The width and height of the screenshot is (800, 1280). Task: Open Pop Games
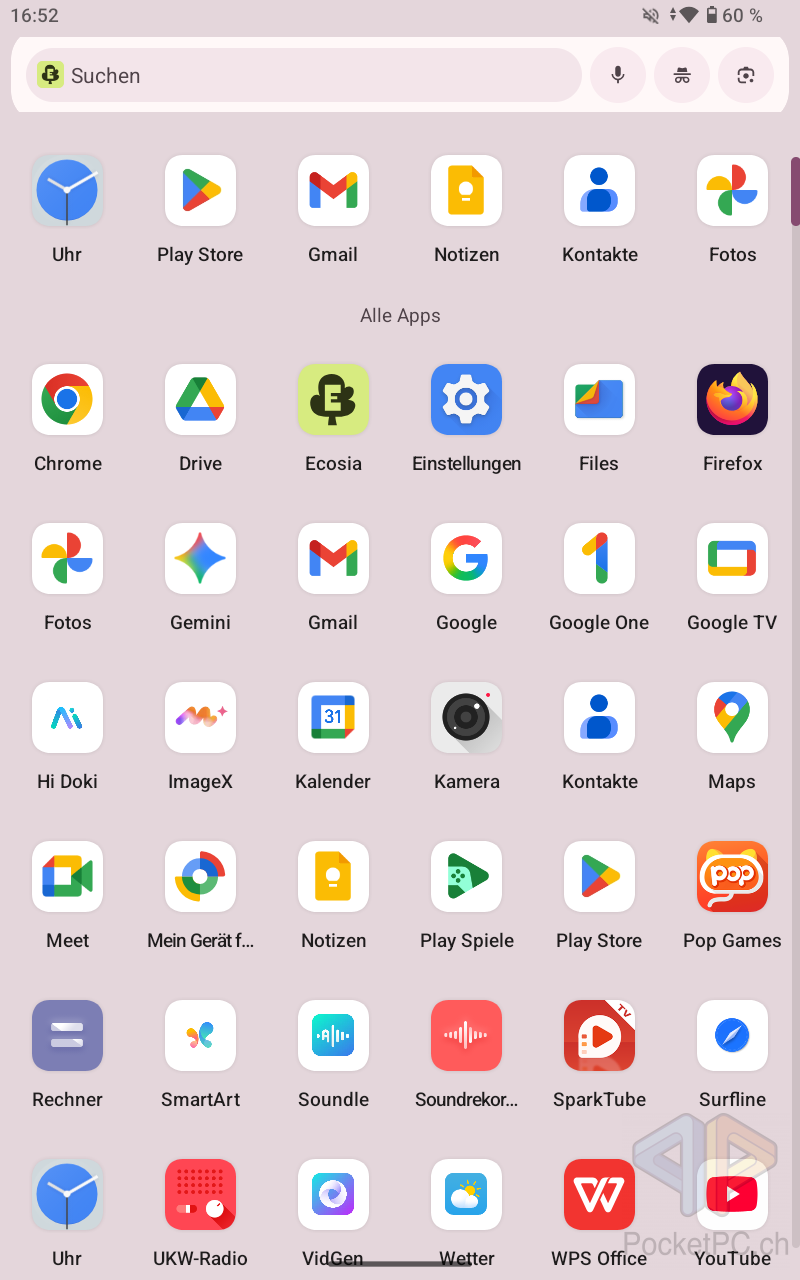tap(732, 877)
